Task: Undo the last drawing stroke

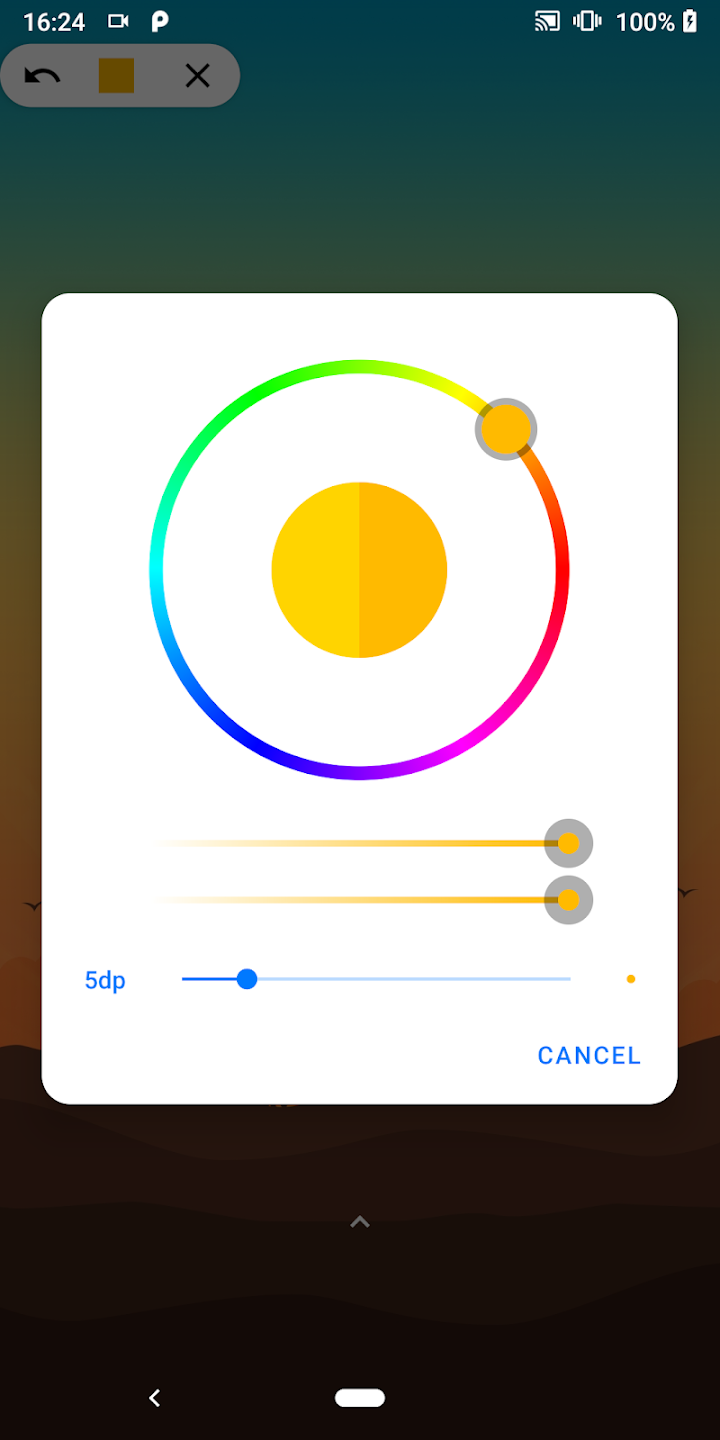Action: point(43,76)
